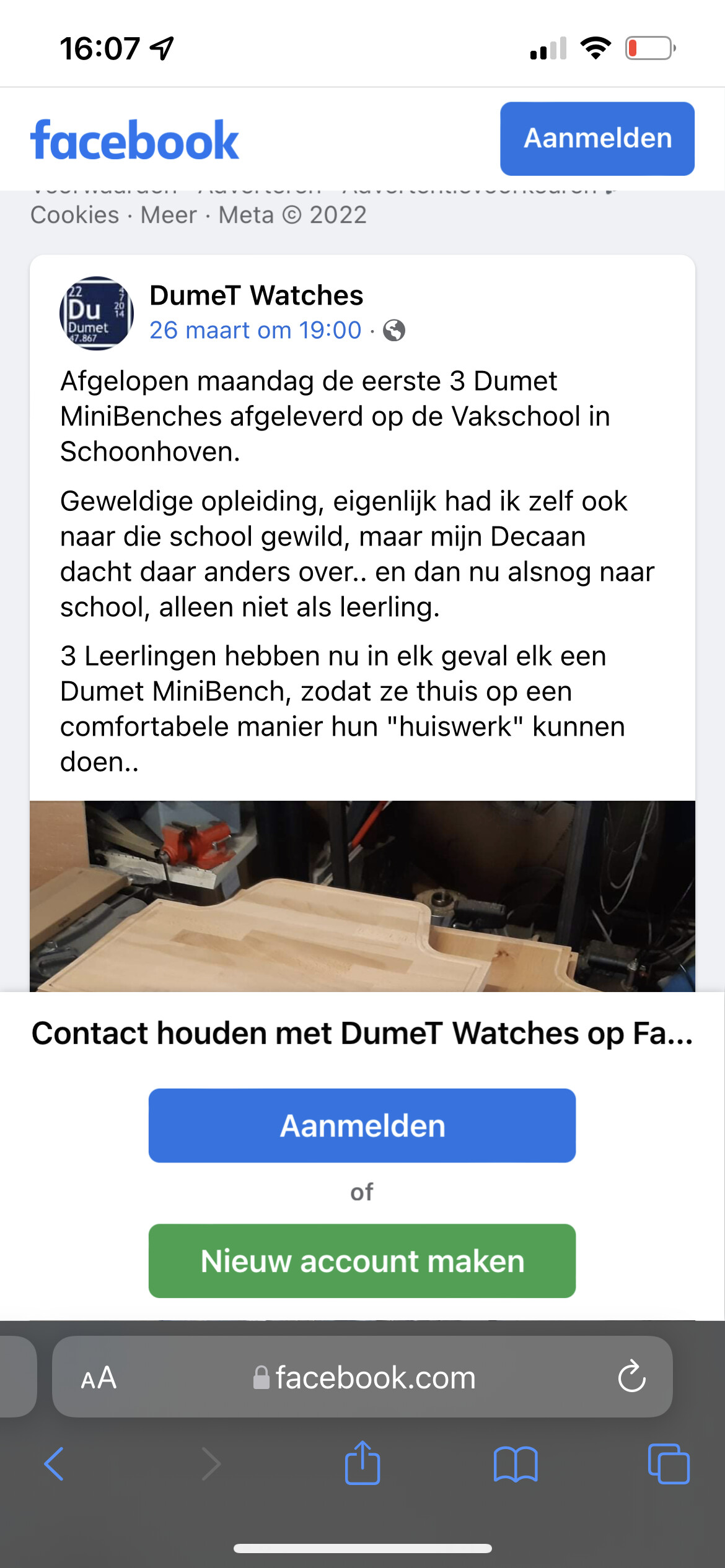Show all open Safari tabs

click(669, 1464)
